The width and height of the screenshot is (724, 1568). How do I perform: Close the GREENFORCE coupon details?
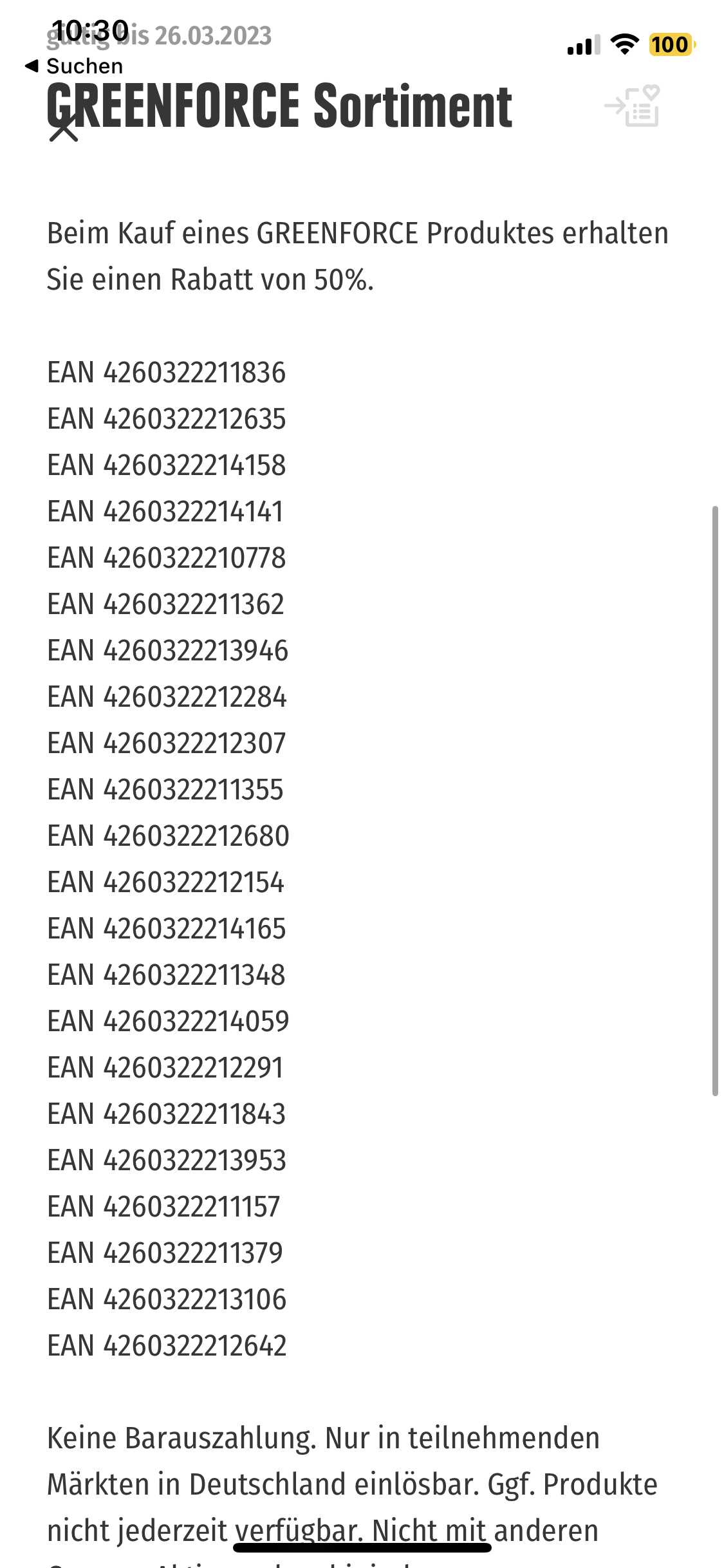click(64, 129)
